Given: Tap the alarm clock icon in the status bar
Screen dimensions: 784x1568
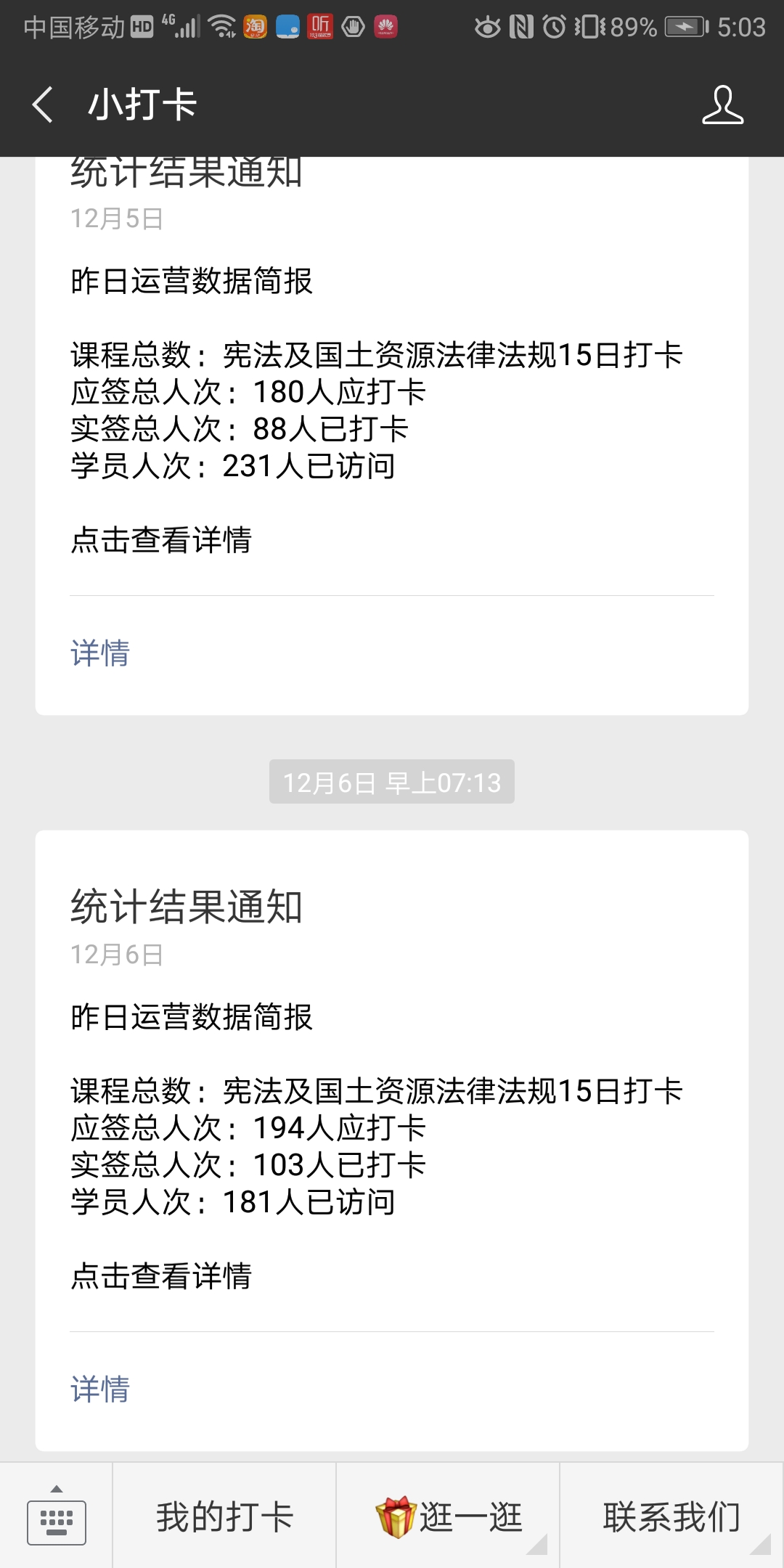Looking at the screenshot, I should 553,25.
